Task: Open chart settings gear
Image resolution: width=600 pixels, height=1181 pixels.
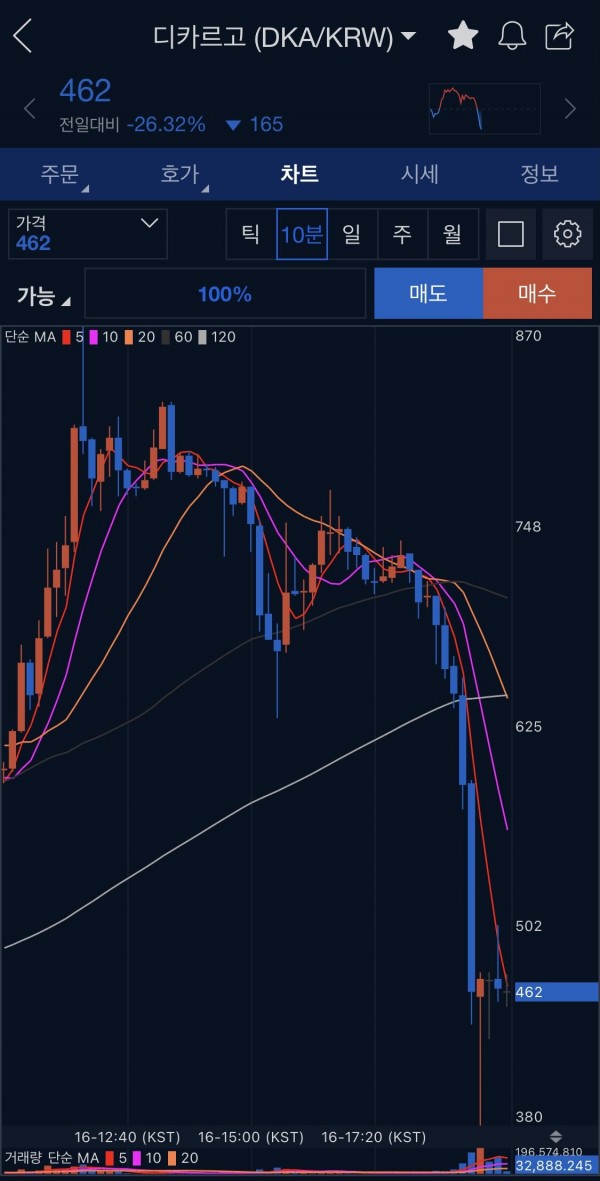Action: pyautogui.click(x=568, y=234)
